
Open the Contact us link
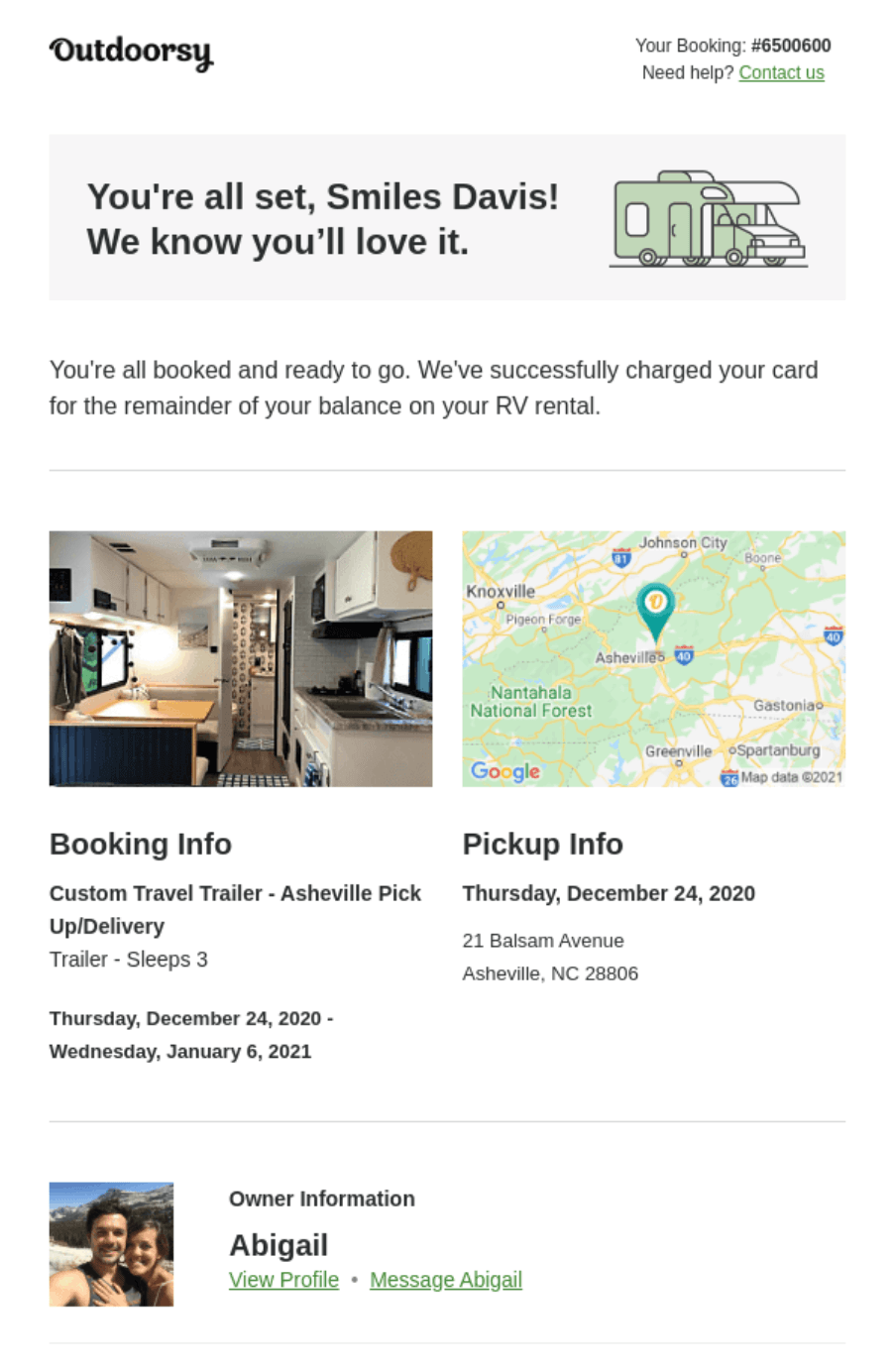tap(781, 72)
